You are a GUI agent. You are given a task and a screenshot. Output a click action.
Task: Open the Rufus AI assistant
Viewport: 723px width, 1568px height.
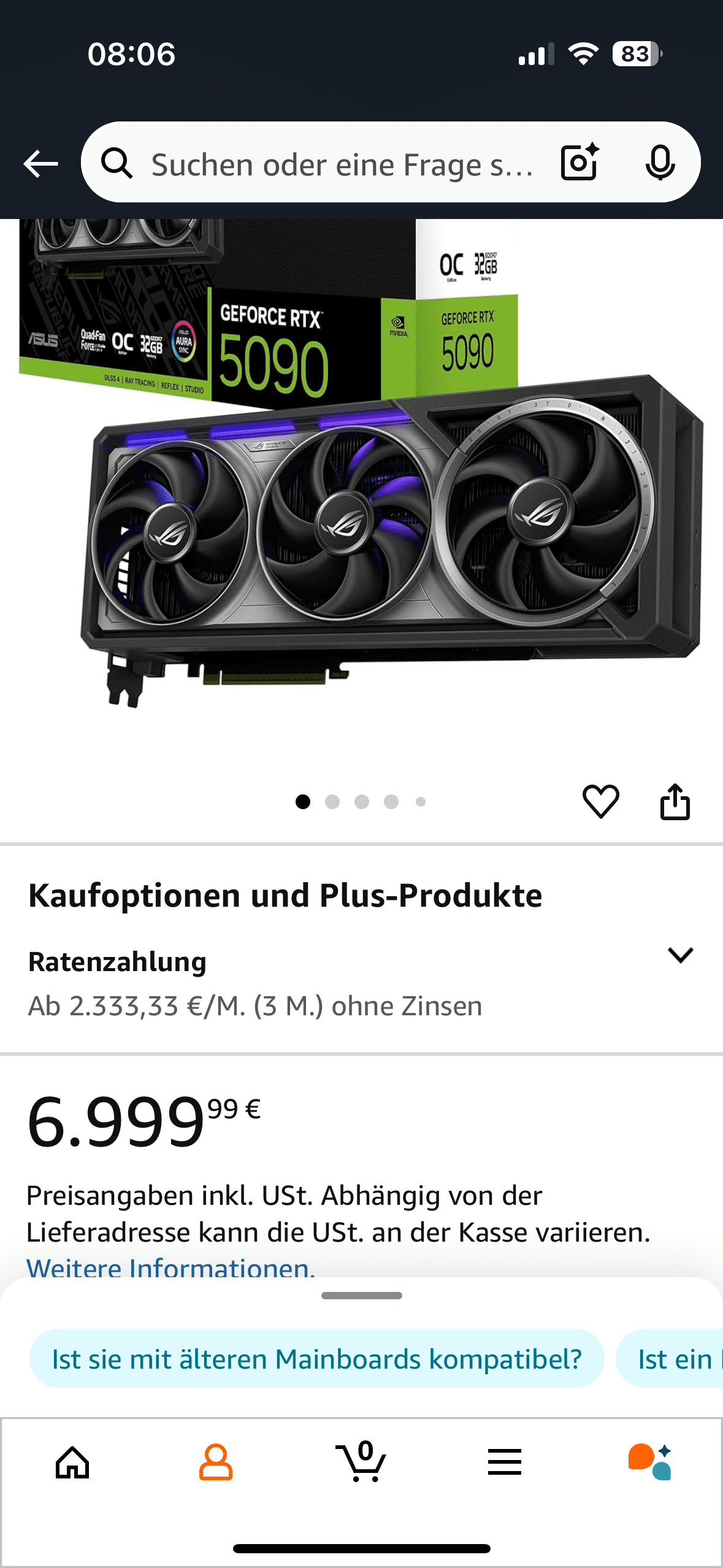(650, 1462)
